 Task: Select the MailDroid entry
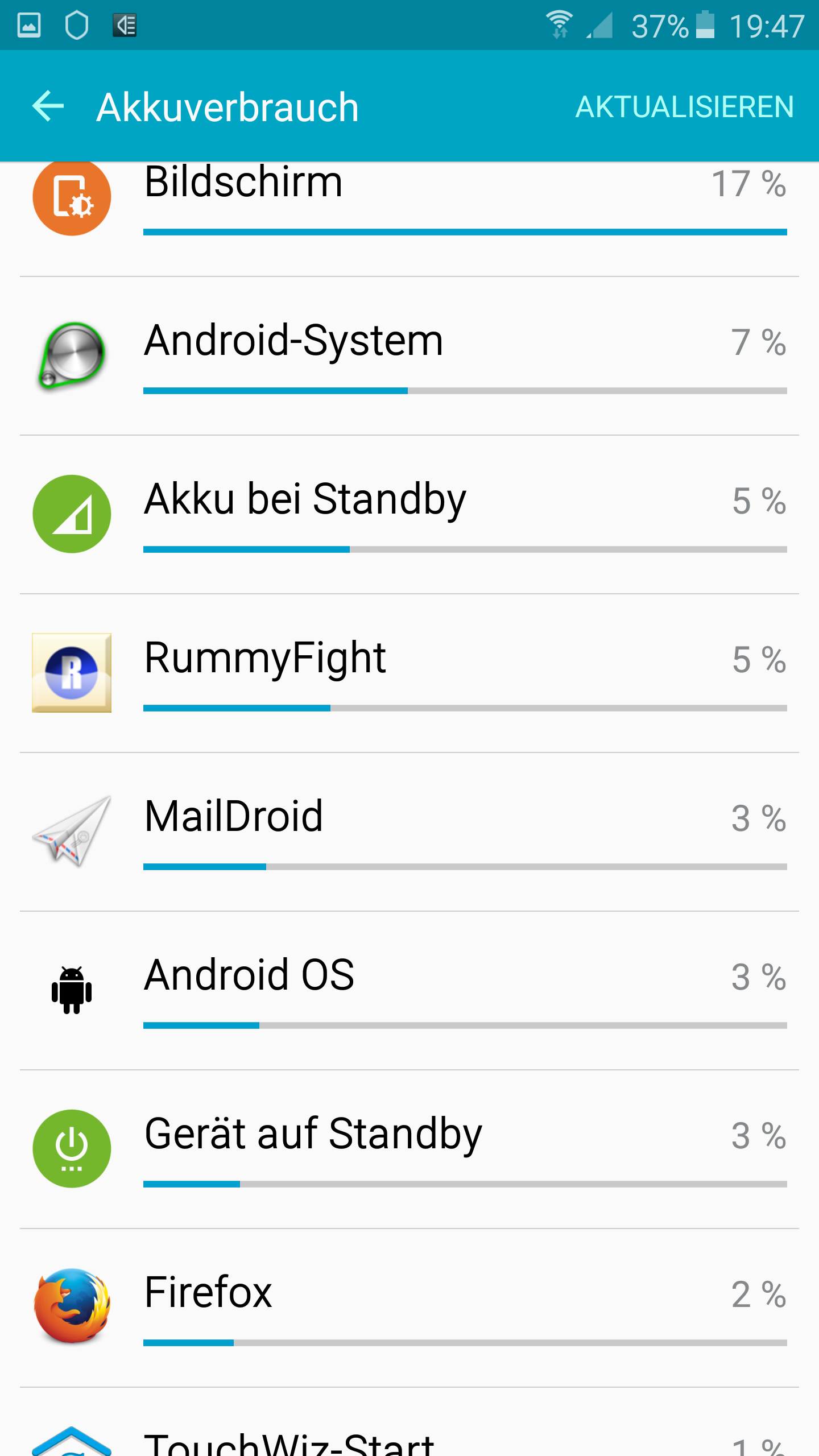[409, 833]
